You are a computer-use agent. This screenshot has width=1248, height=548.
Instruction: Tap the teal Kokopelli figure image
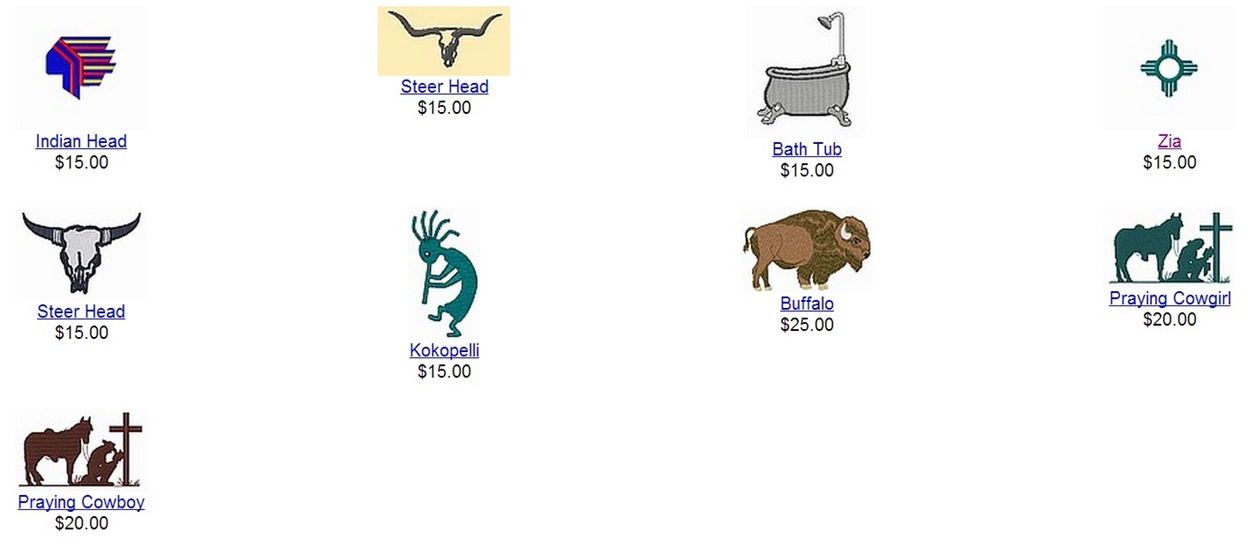point(444,273)
